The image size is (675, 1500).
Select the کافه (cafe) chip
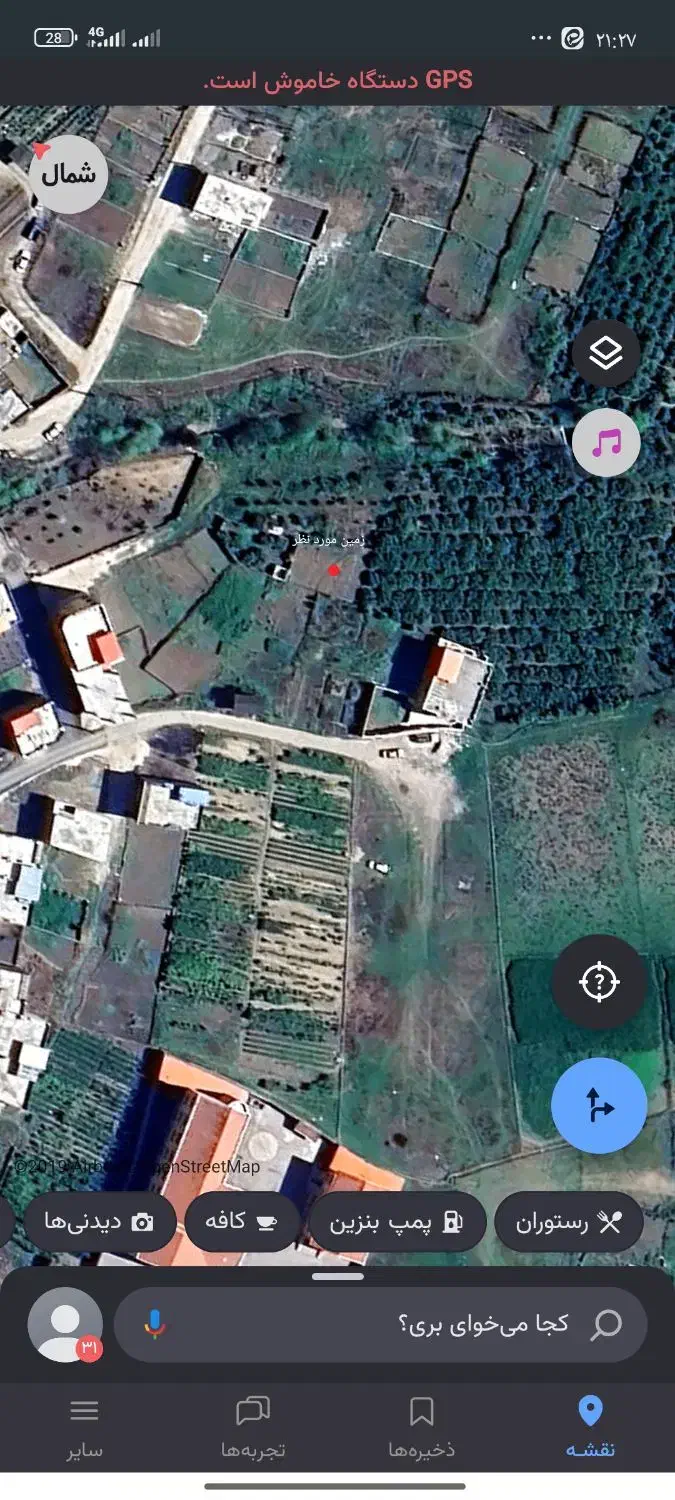[242, 1222]
